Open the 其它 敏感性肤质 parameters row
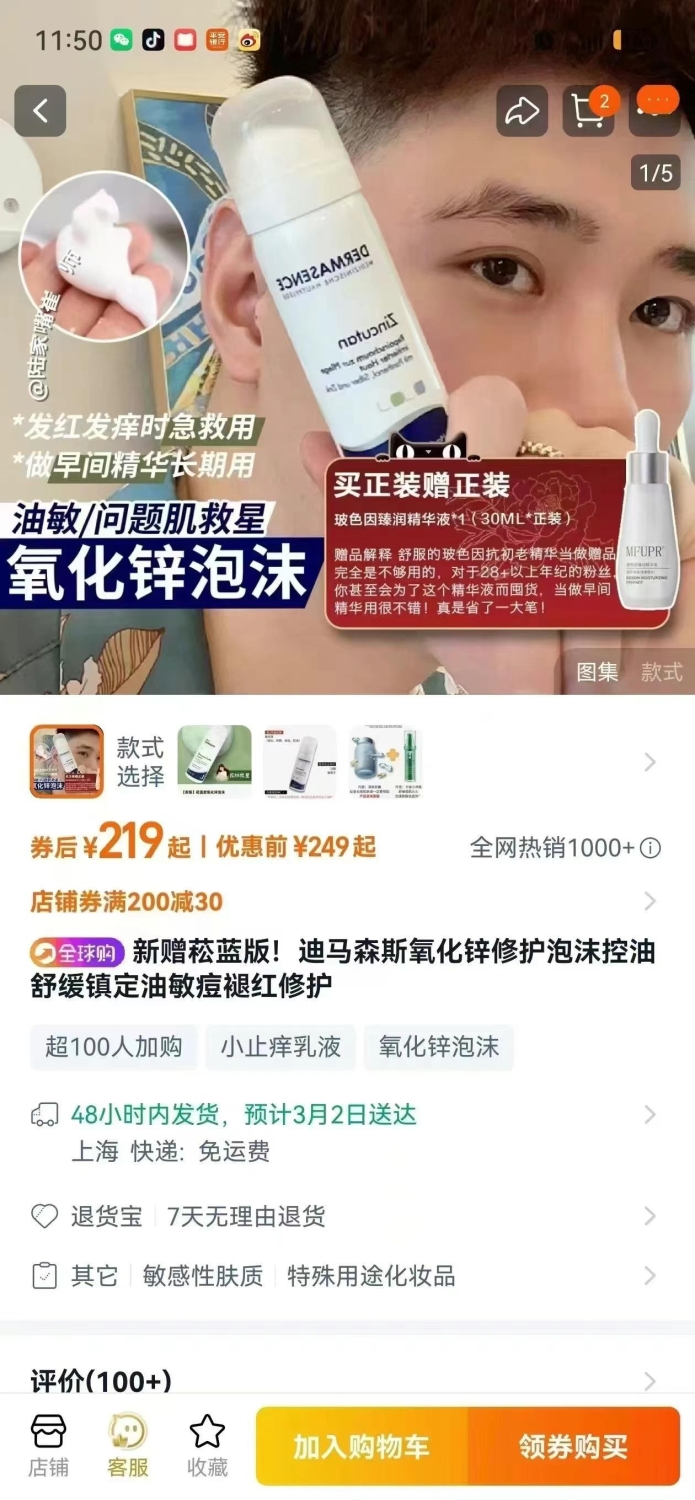This screenshot has height=1500, width=695. pyautogui.click(x=347, y=1275)
